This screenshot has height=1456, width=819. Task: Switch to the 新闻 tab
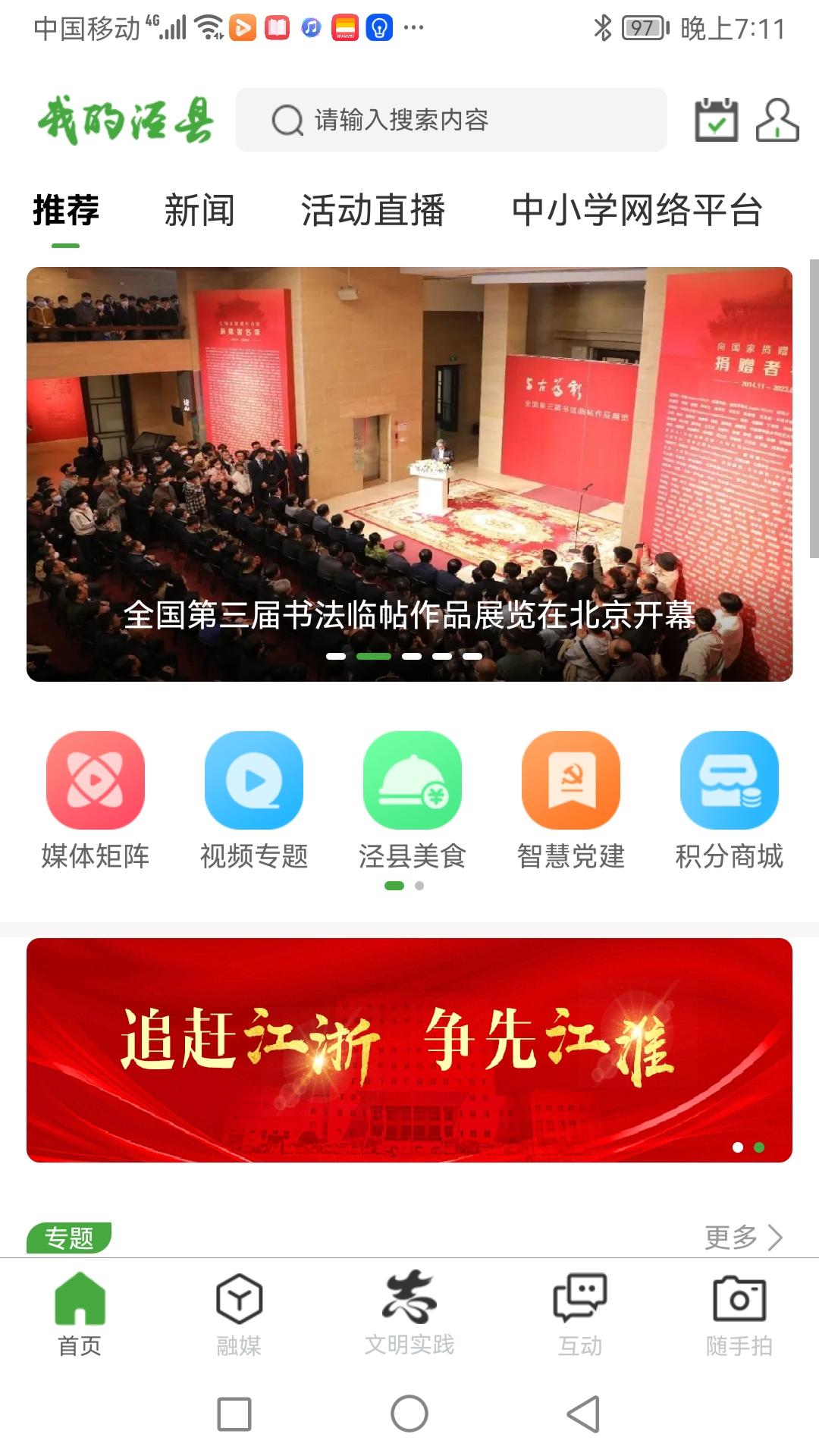(199, 212)
